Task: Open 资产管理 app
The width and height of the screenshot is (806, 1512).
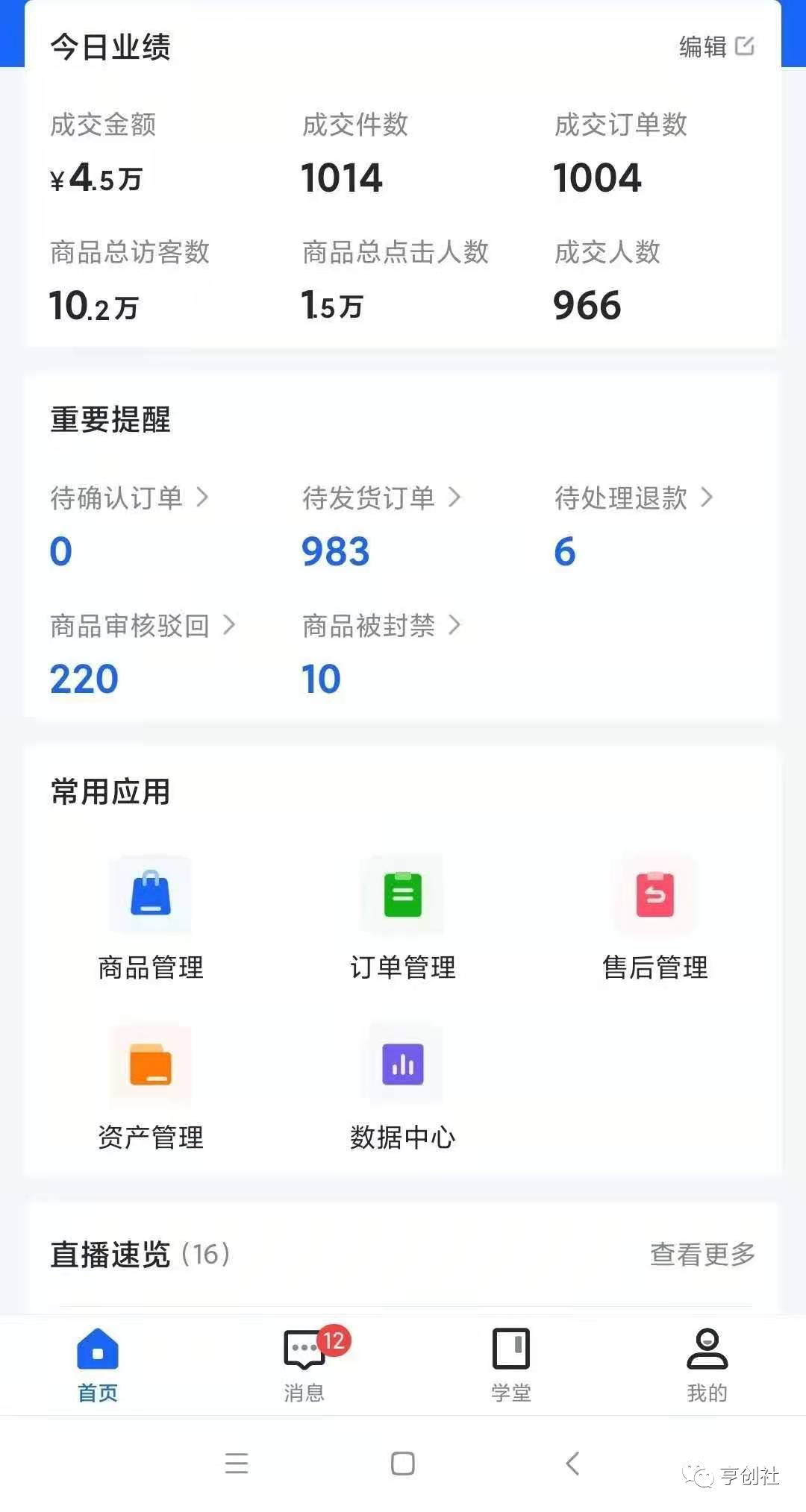Action: tap(151, 1088)
